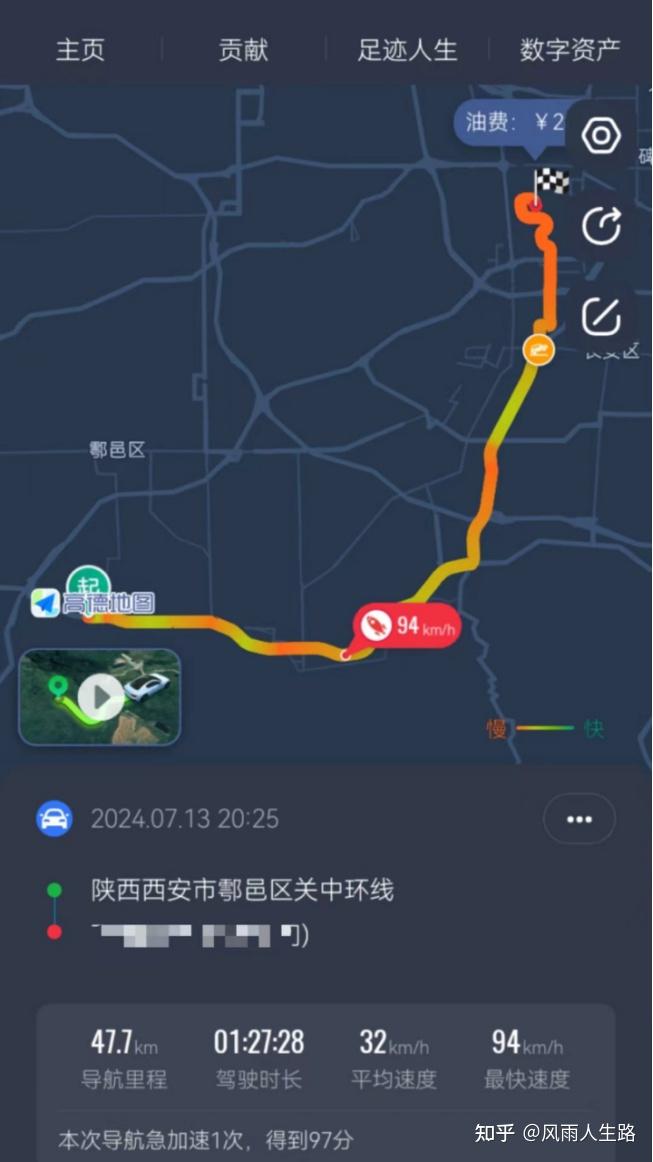Open the hexagon settings icon
This screenshot has height=1162, width=653.
click(601, 136)
